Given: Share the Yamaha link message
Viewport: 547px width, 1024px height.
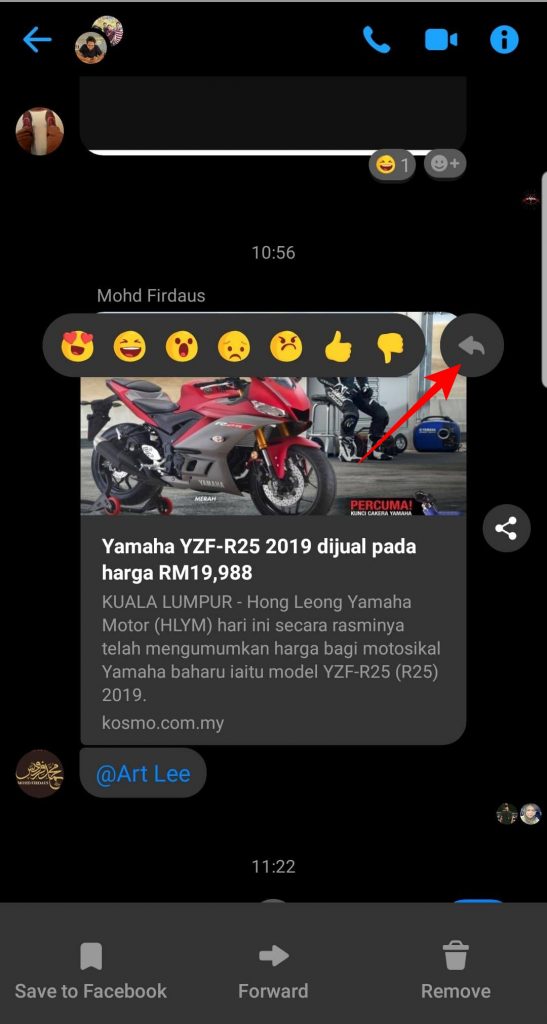Looking at the screenshot, I should pos(507,528).
